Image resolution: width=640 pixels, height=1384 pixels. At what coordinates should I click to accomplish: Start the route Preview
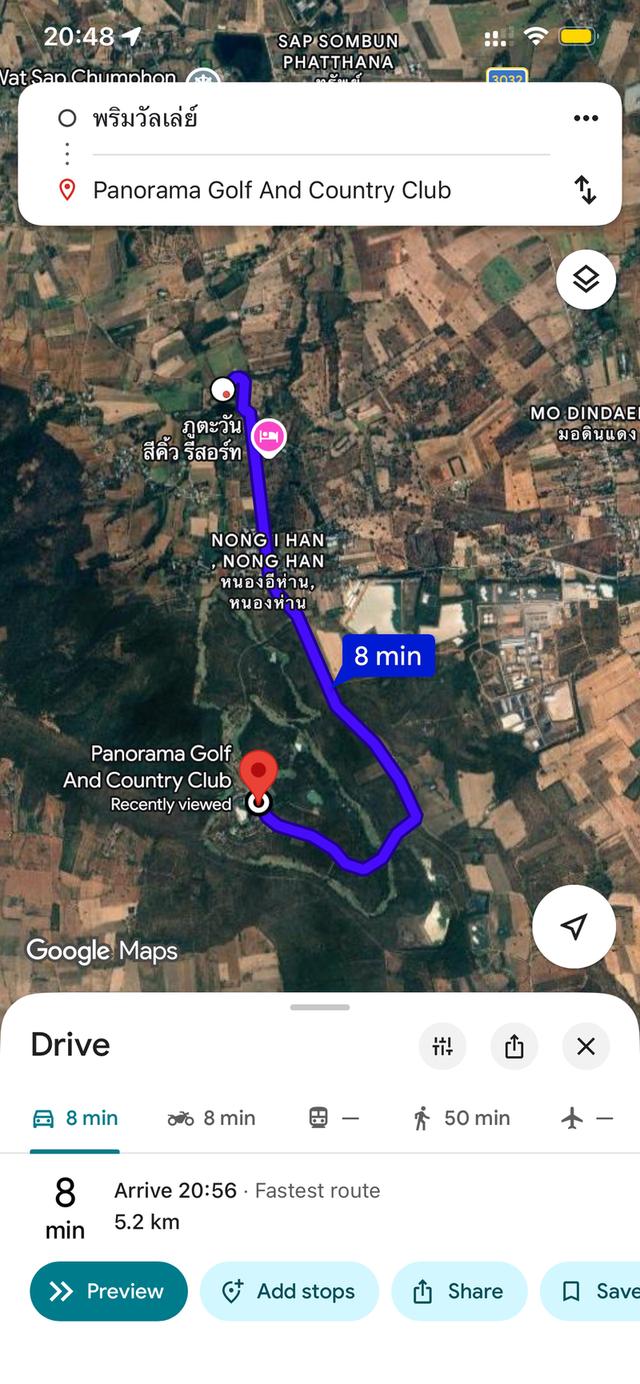[x=109, y=1291]
